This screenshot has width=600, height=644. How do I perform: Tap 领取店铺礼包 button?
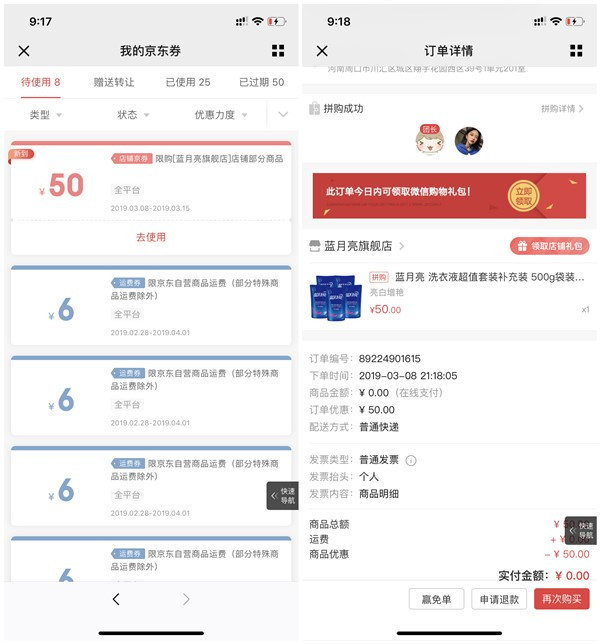(549, 246)
